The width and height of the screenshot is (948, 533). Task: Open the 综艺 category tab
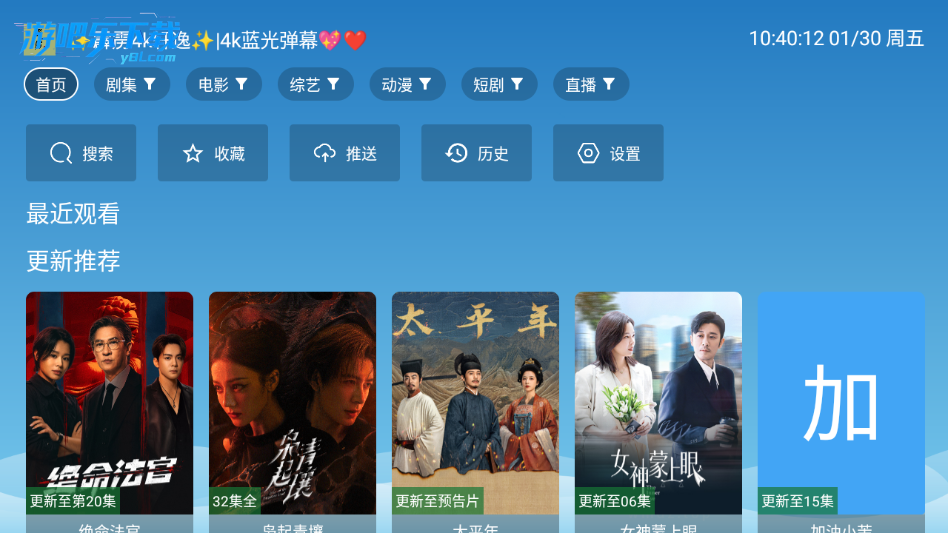pyautogui.click(x=315, y=85)
